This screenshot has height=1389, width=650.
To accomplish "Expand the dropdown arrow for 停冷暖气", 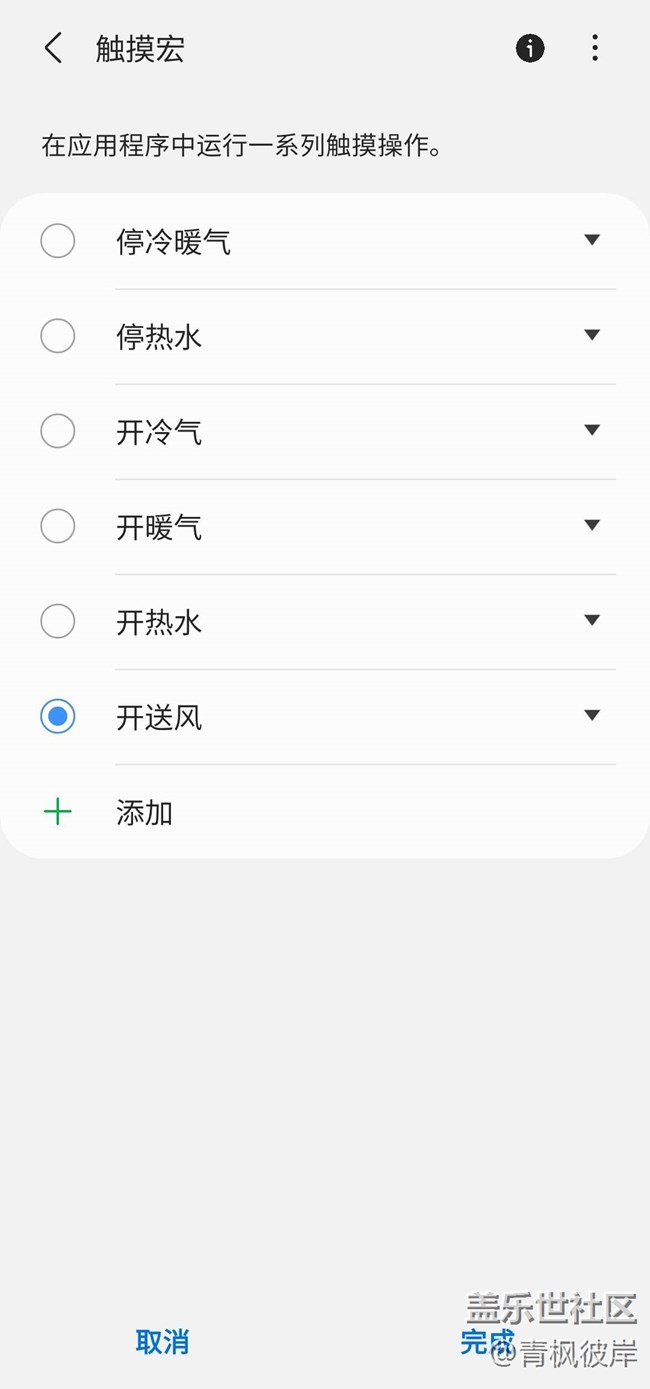I will pyautogui.click(x=592, y=240).
